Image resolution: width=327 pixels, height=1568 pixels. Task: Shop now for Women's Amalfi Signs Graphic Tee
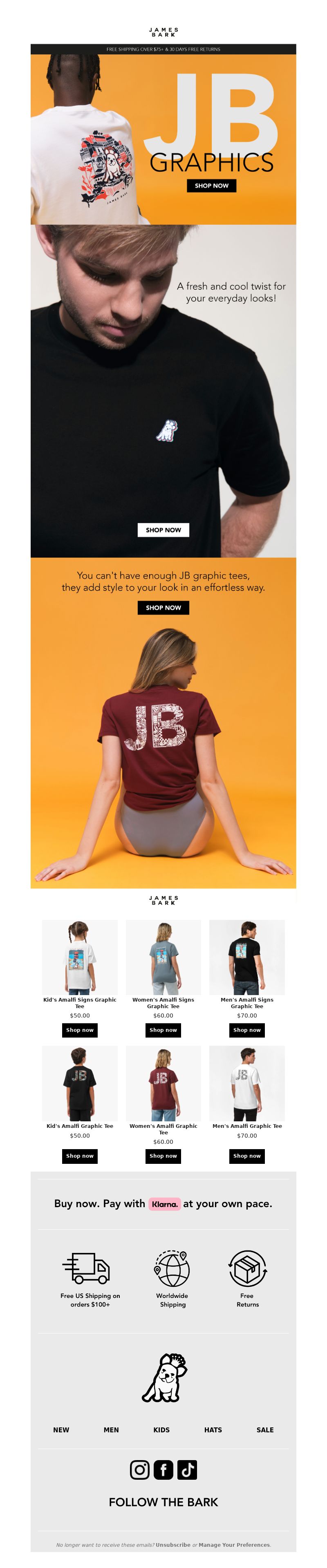(163, 1030)
